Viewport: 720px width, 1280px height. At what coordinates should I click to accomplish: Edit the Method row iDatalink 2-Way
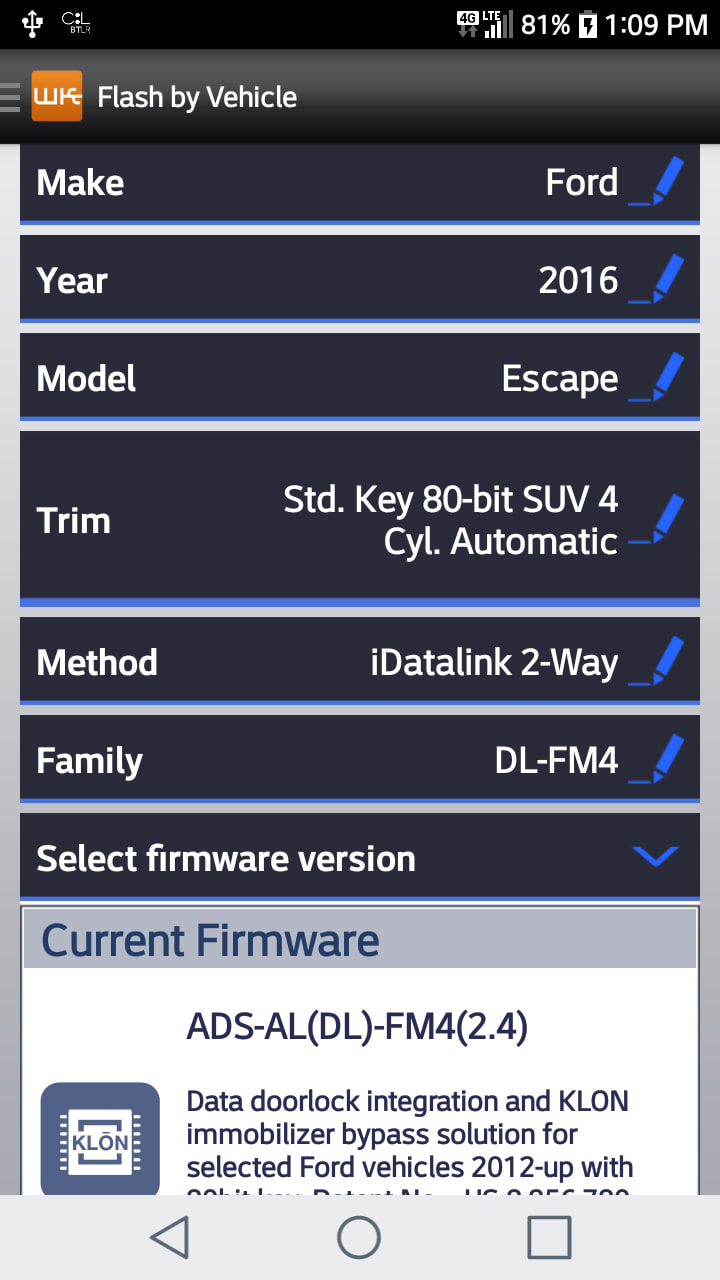tap(360, 662)
